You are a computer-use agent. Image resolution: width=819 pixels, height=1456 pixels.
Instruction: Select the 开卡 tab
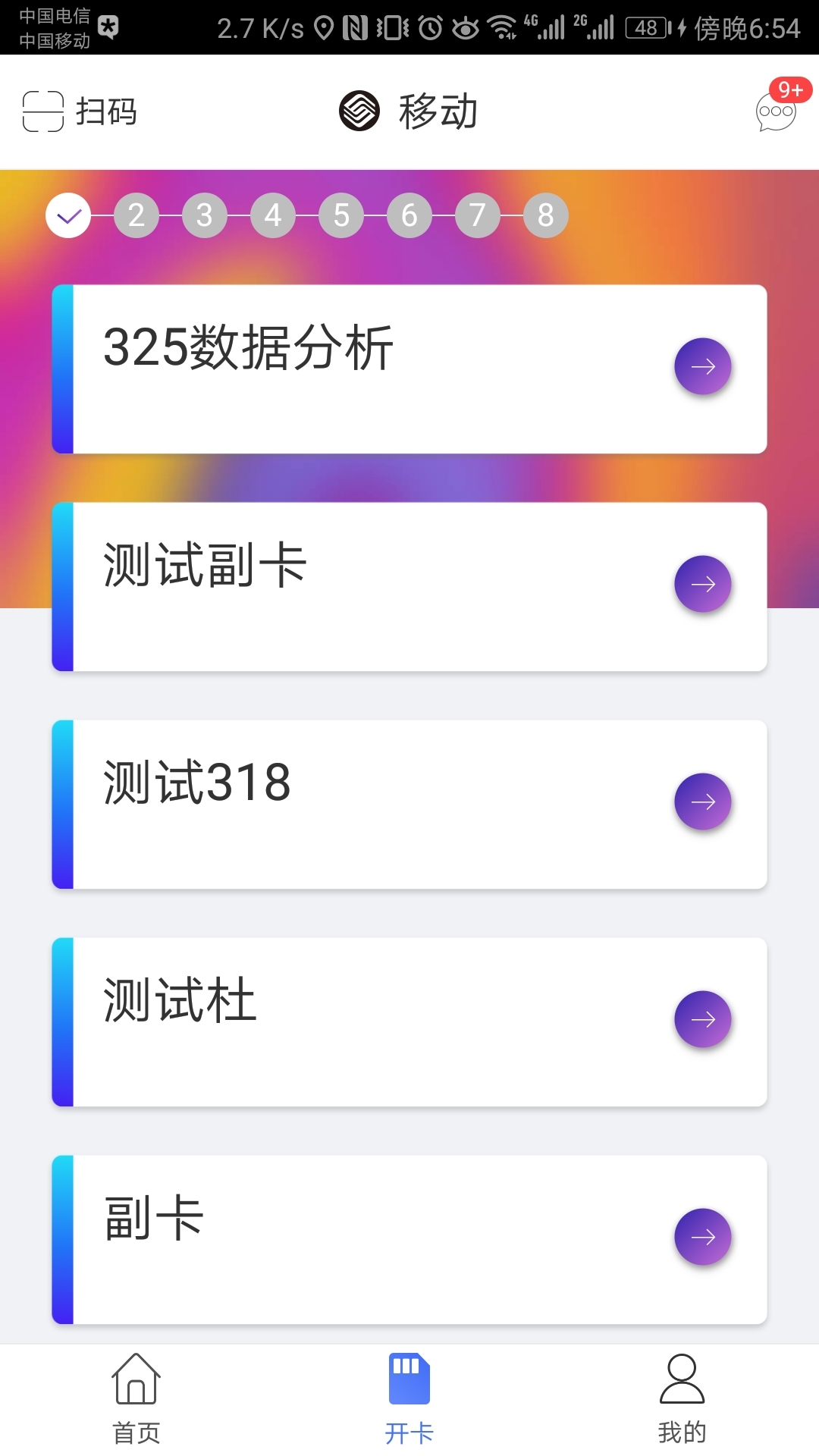409,1399
